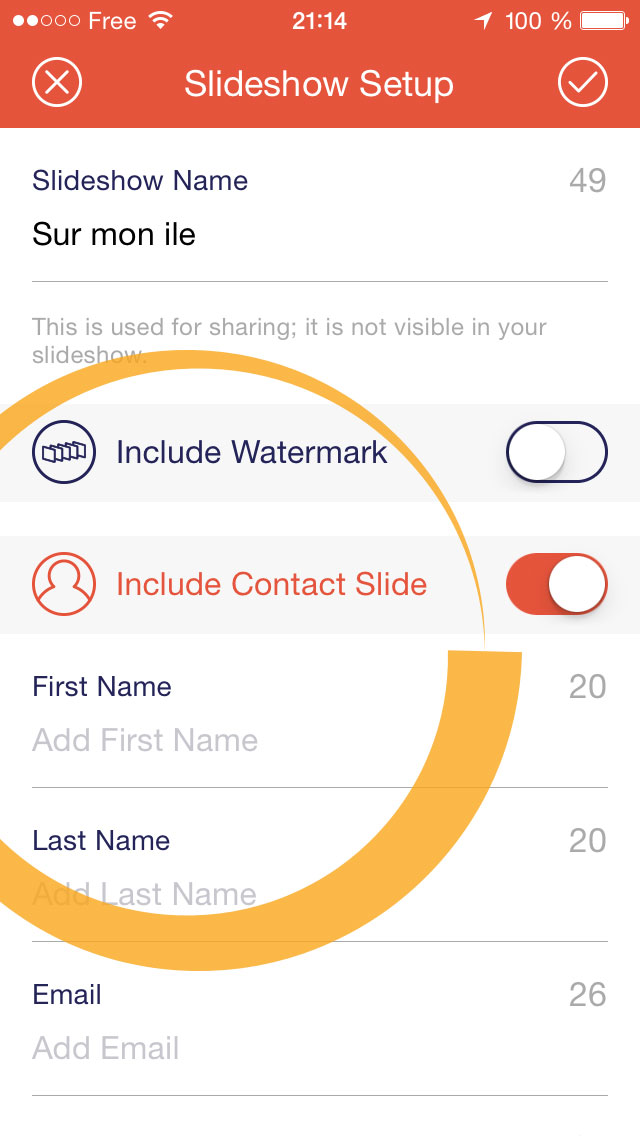Confirm setup with the checkmark icon
Image resolution: width=640 pixels, height=1136 pixels.
(583, 83)
